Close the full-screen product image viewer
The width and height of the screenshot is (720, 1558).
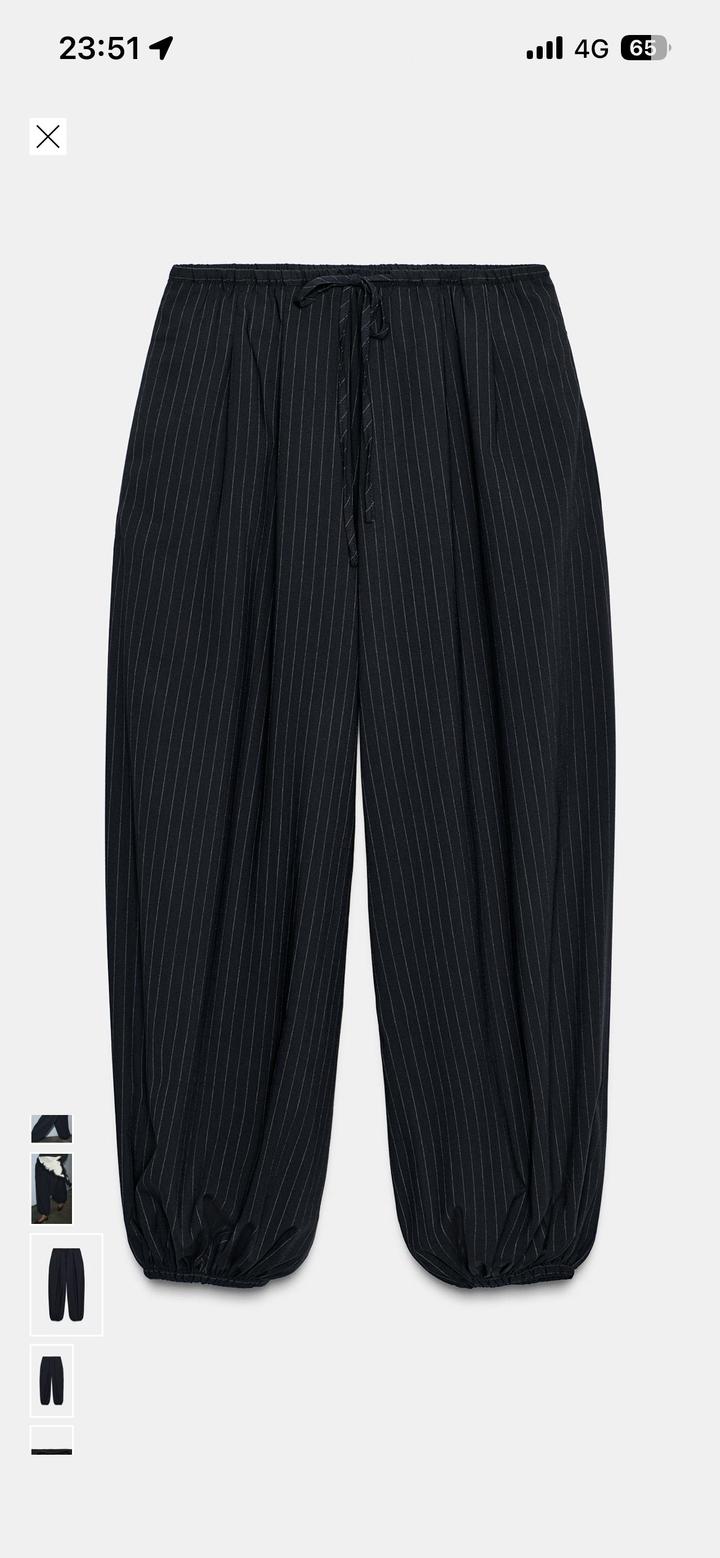point(48,137)
